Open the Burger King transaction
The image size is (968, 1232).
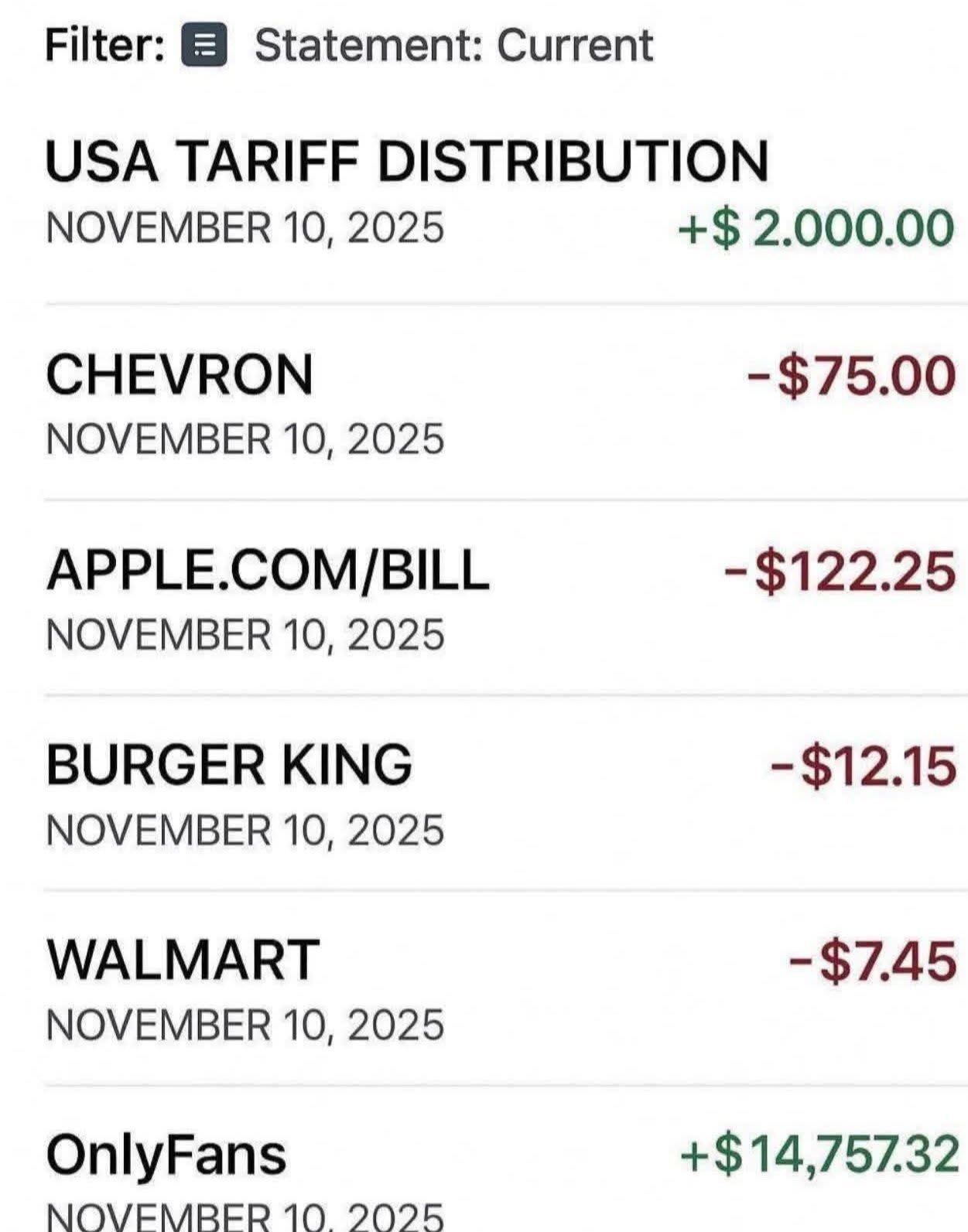click(229, 766)
